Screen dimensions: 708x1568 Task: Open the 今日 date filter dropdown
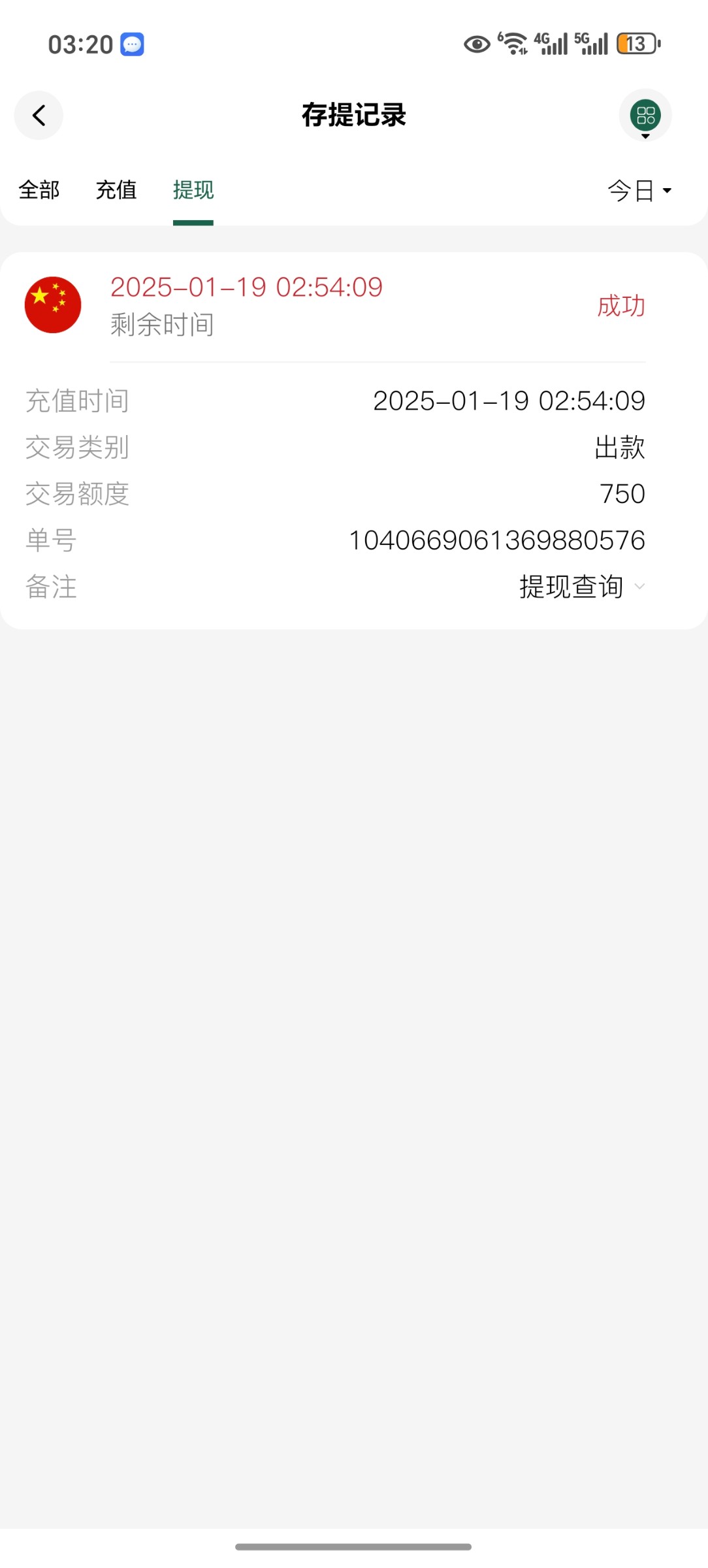coord(639,191)
